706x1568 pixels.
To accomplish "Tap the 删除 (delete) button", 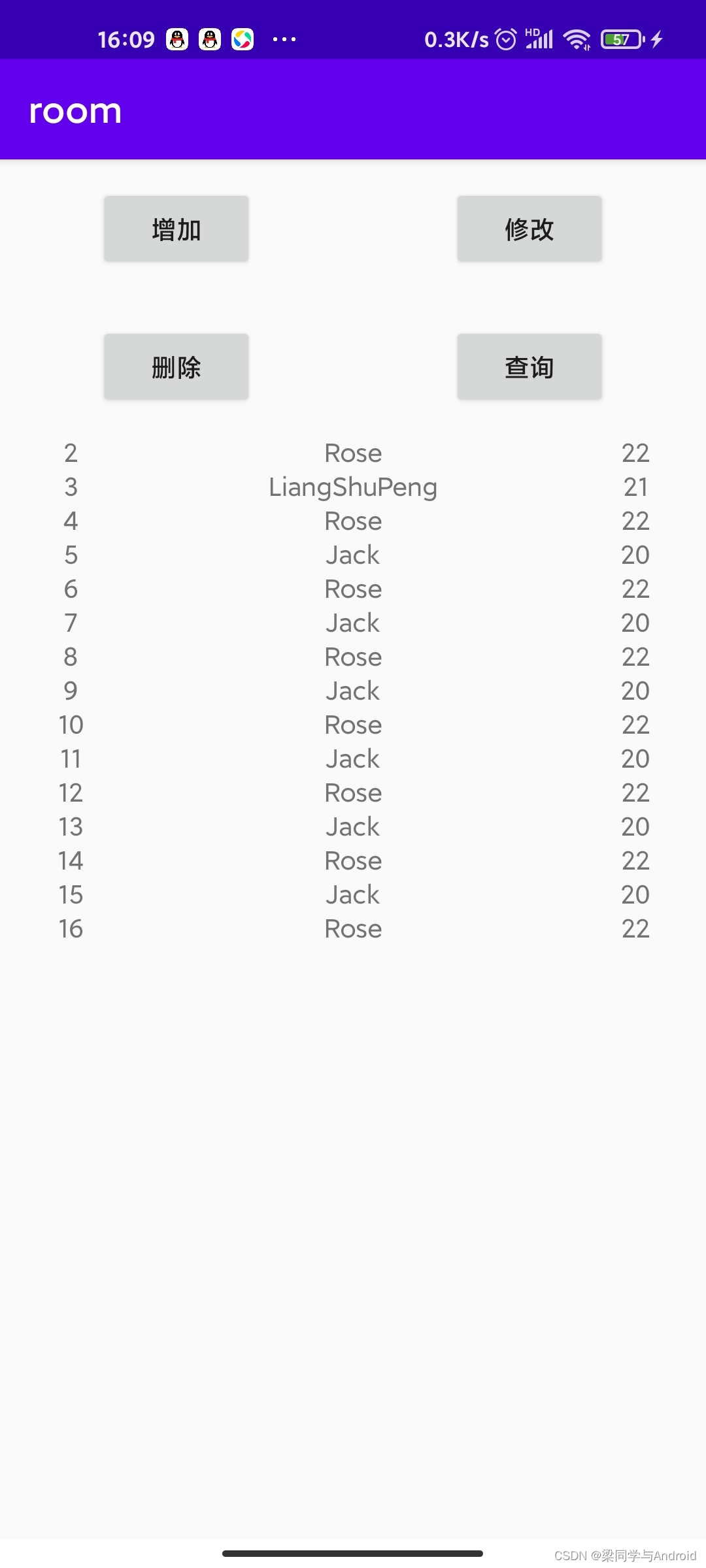I will [x=176, y=367].
